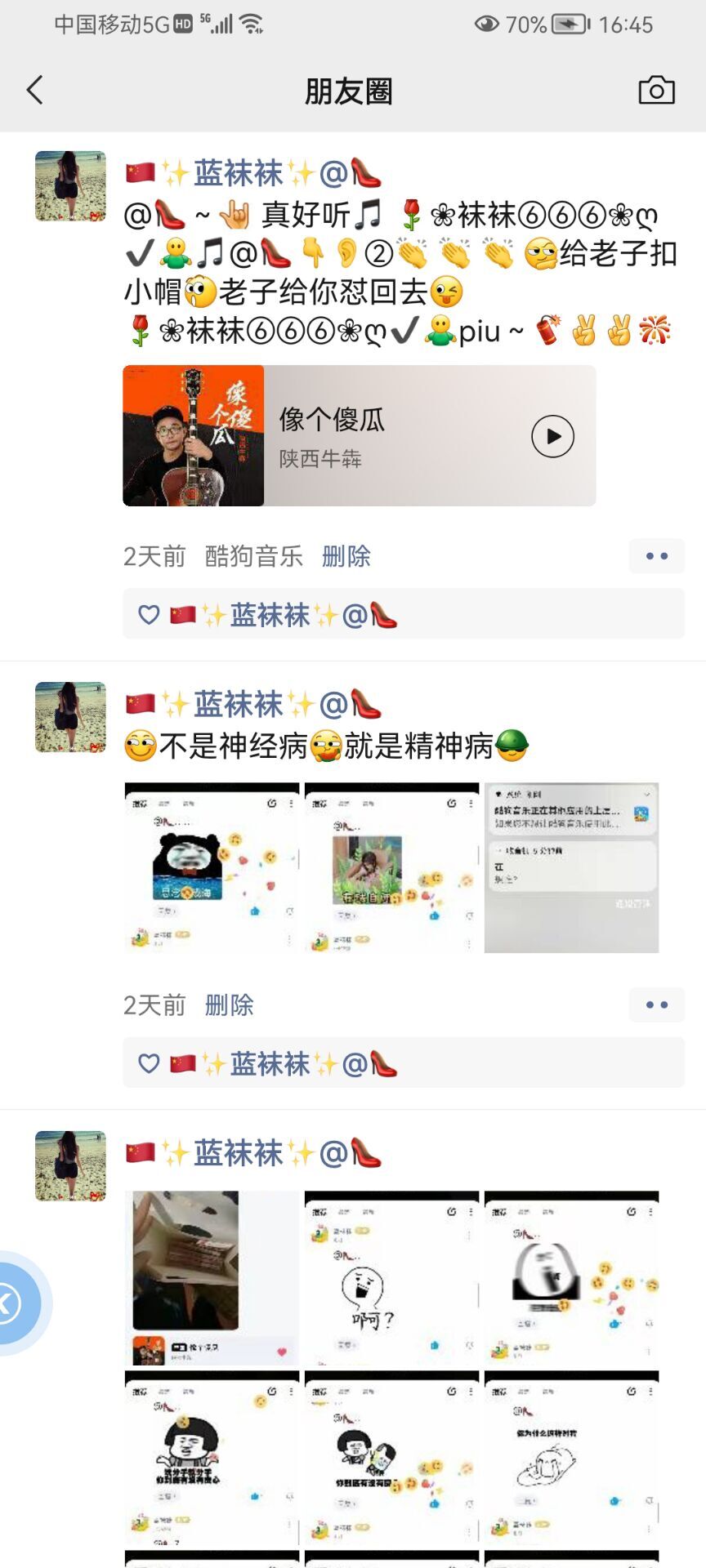
Task: Open the first video thumbnail in third post
Action: pos(211,1278)
